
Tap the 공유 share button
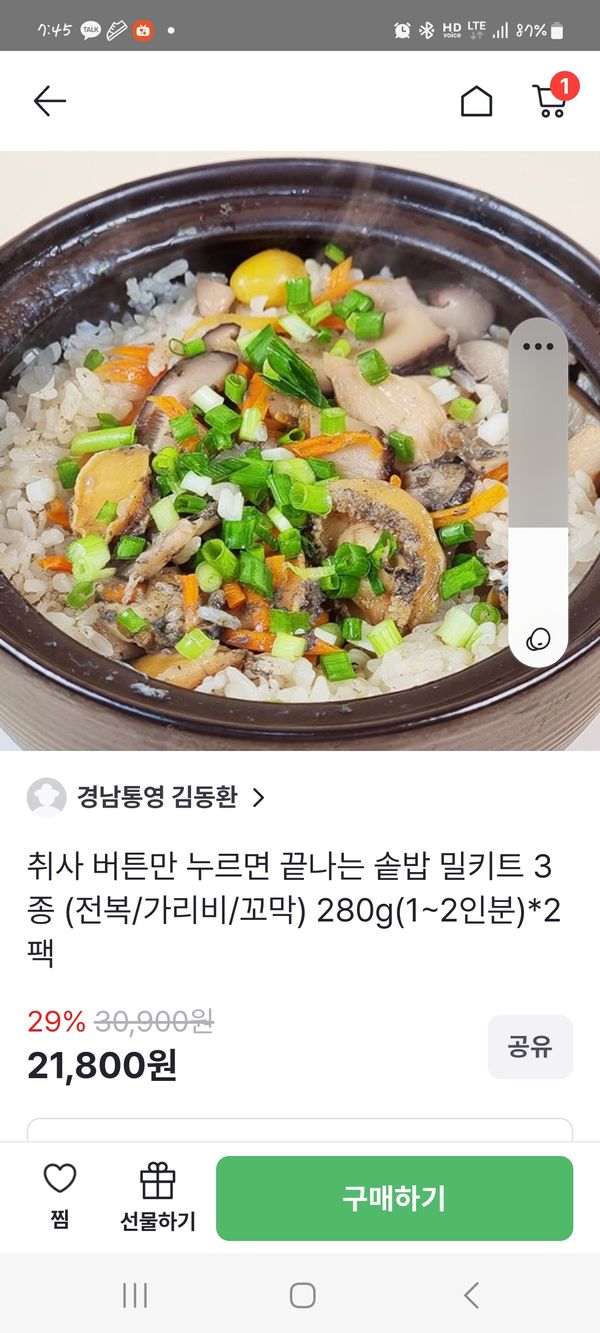coord(530,1047)
